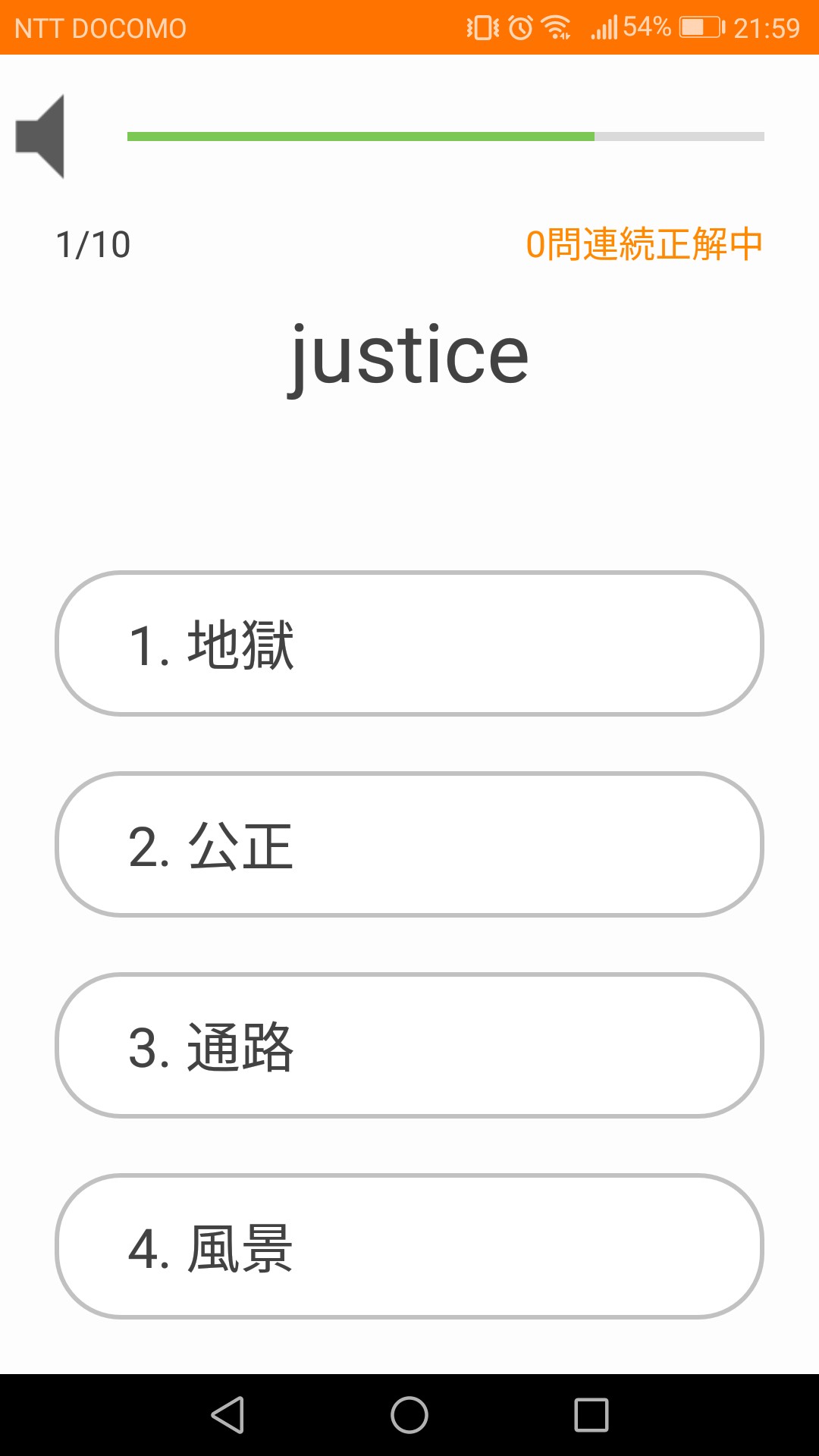Return to the home screen
The image size is (819, 1456).
(409, 1415)
